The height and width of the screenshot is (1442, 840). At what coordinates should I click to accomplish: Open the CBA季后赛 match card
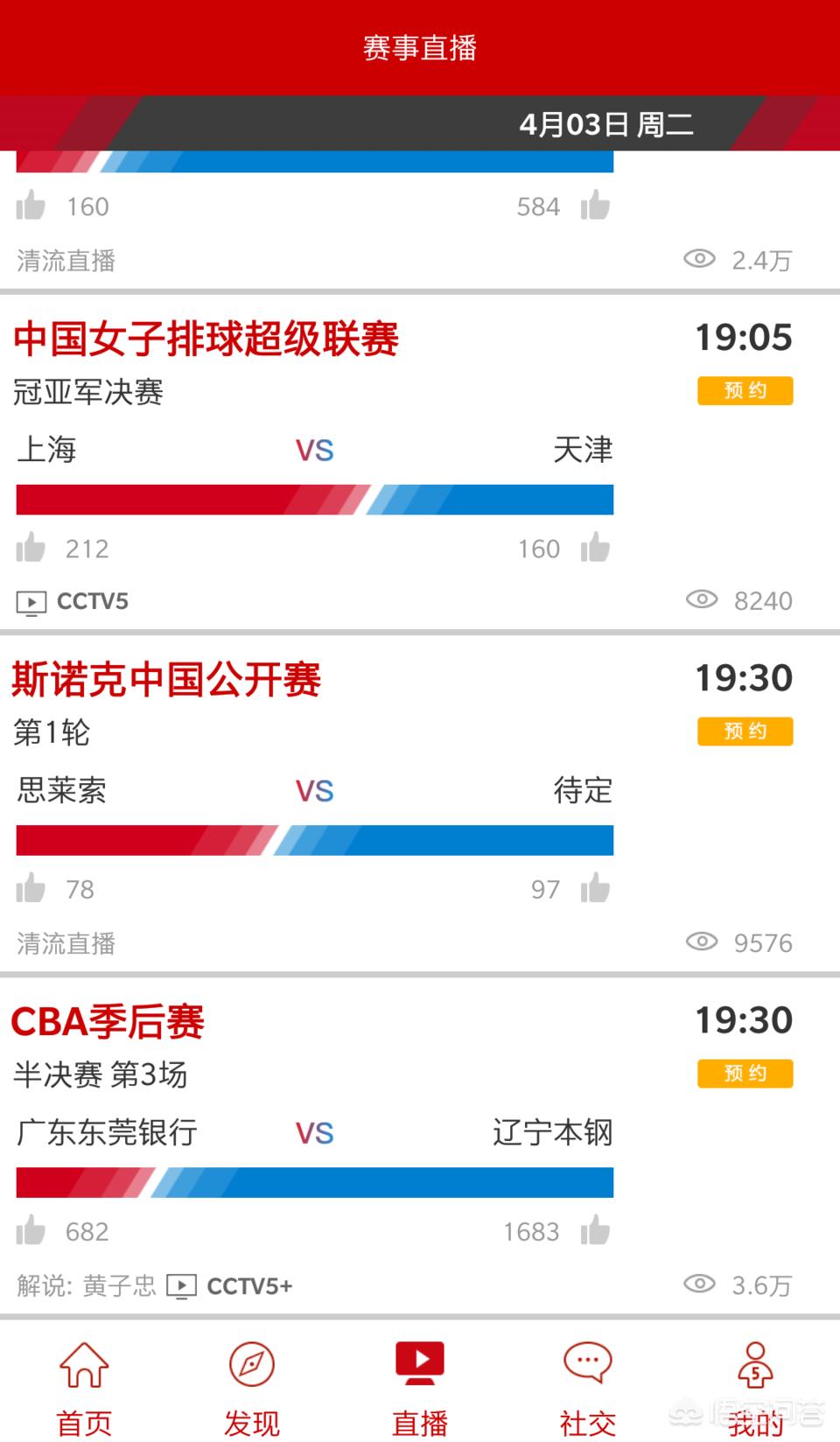tap(420, 1145)
